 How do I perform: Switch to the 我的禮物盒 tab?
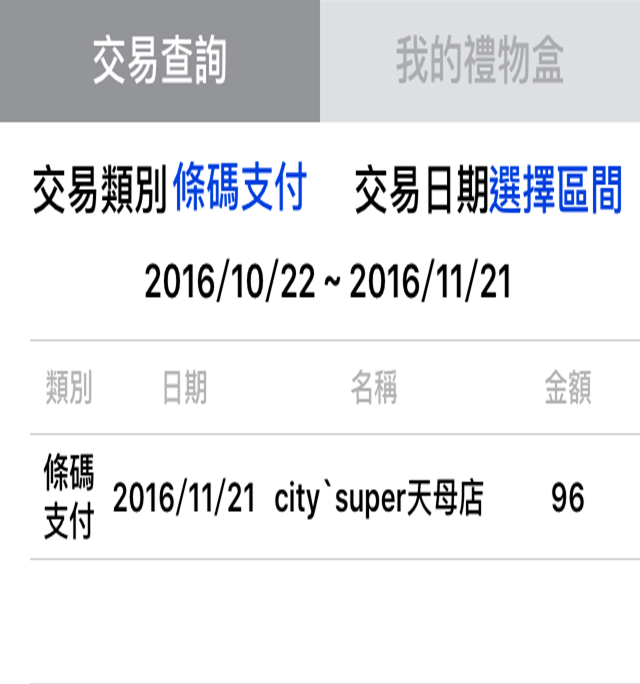[480, 61]
